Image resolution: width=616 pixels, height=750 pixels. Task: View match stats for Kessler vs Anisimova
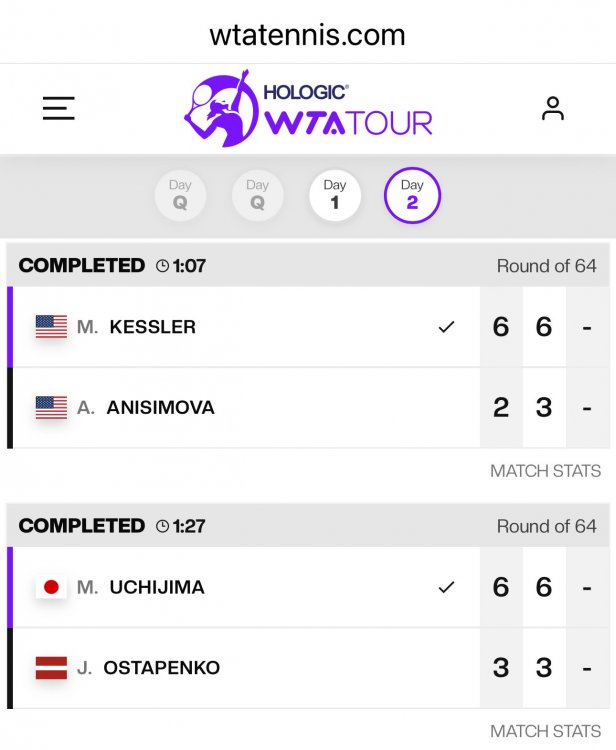pos(545,471)
